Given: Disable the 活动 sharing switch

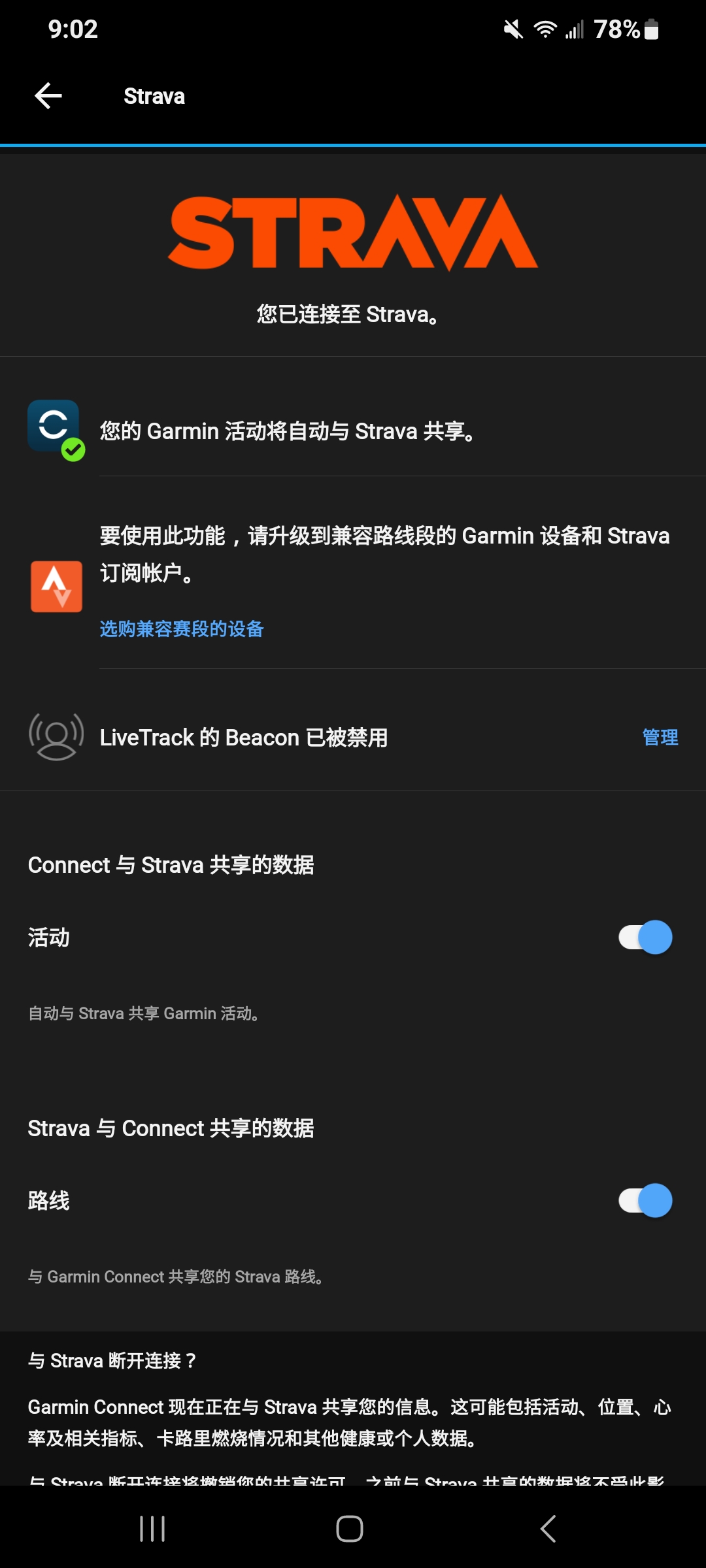Looking at the screenshot, I should click(x=645, y=937).
